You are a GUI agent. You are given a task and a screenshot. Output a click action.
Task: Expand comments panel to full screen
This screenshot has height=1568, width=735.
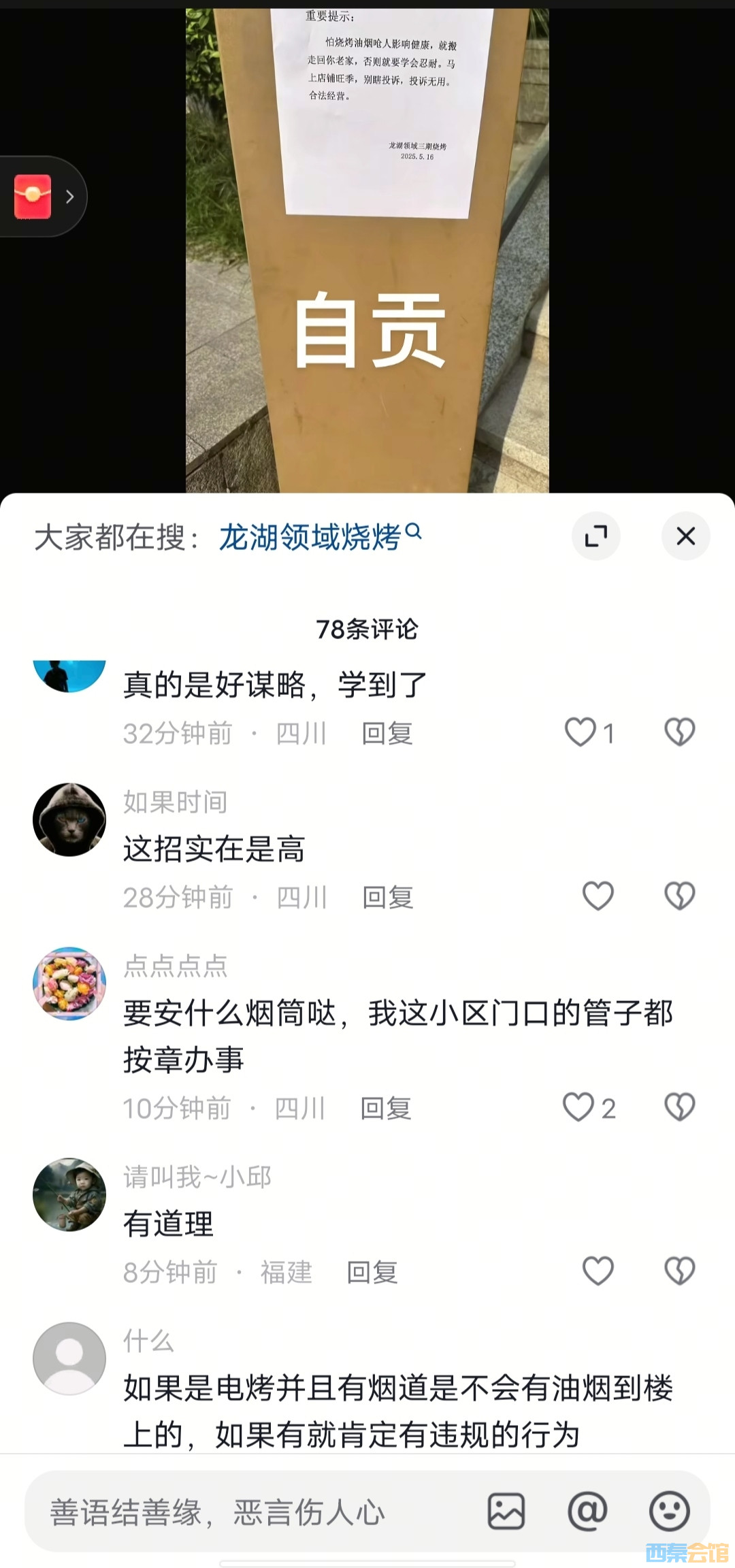click(595, 536)
